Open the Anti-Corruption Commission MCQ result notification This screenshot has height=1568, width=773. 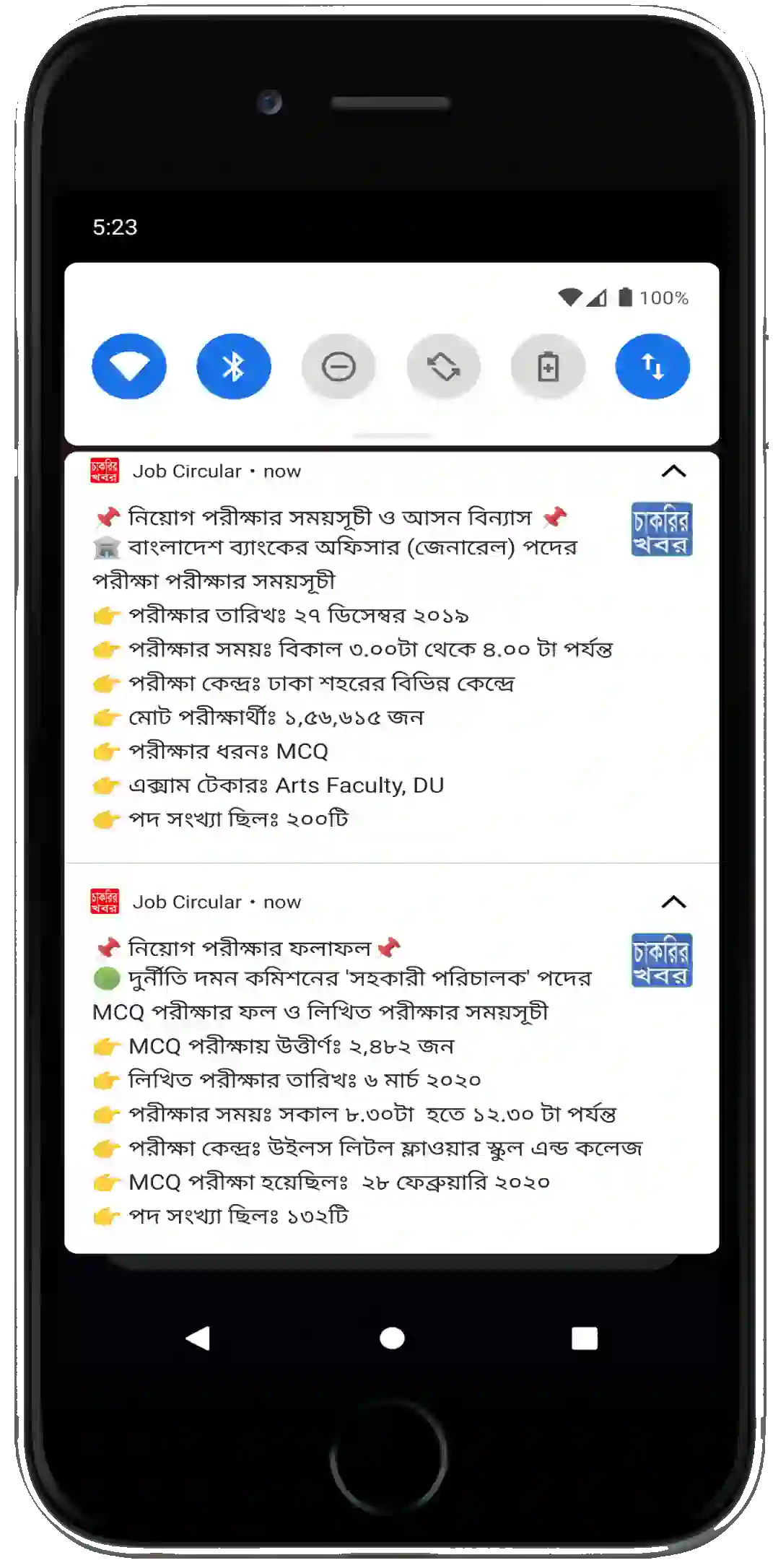click(x=392, y=1058)
